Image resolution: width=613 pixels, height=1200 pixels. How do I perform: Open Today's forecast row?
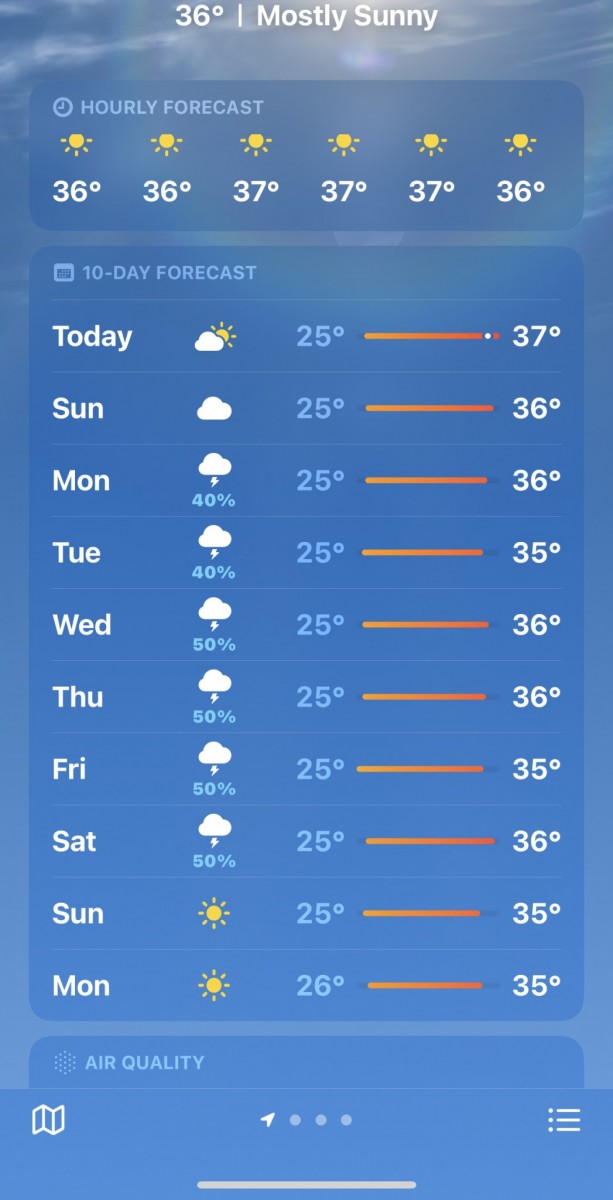tap(306, 337)
